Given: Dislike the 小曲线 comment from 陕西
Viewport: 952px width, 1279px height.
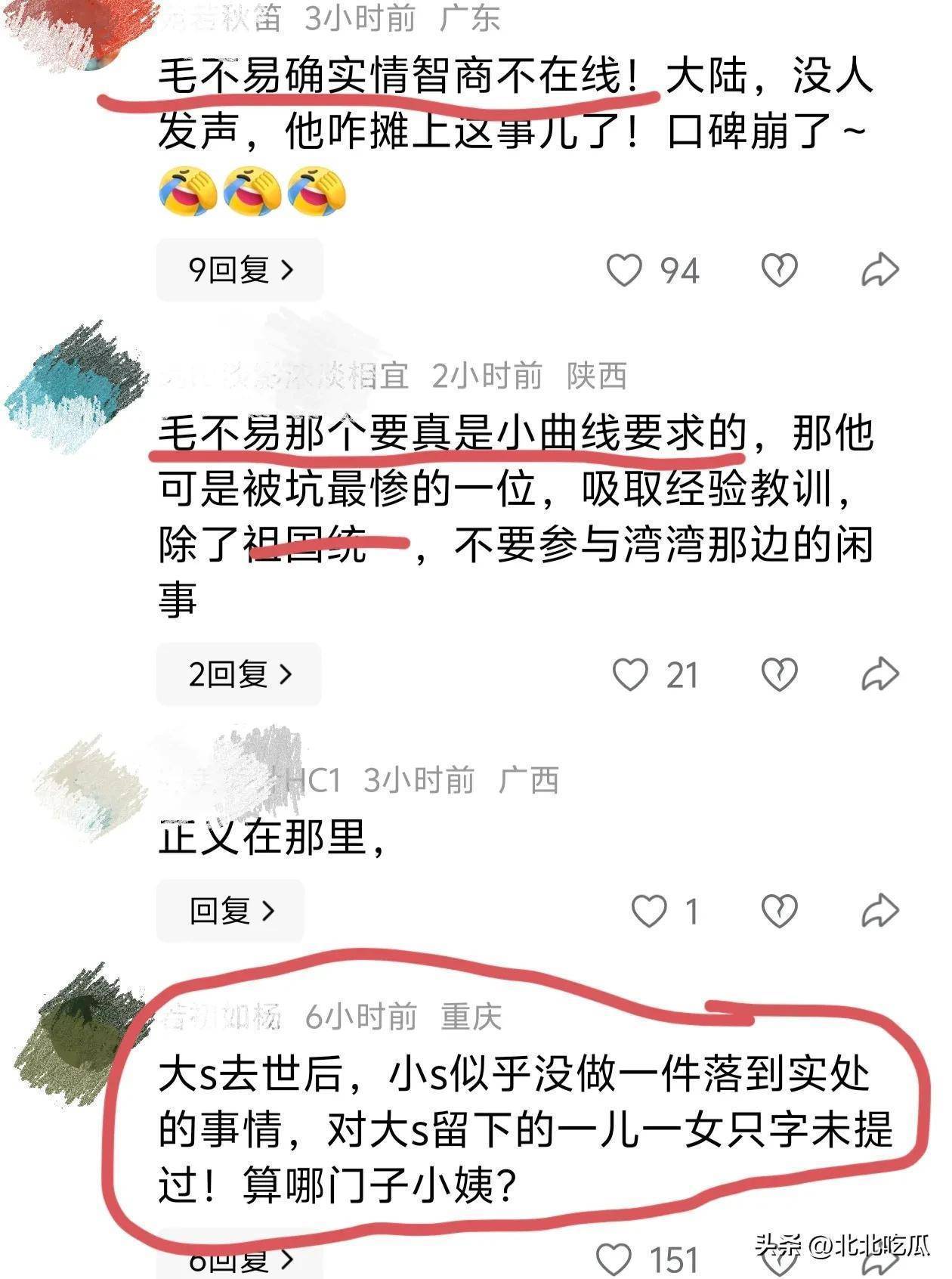Looking at the screenshot, I should [x=779, y=674].
